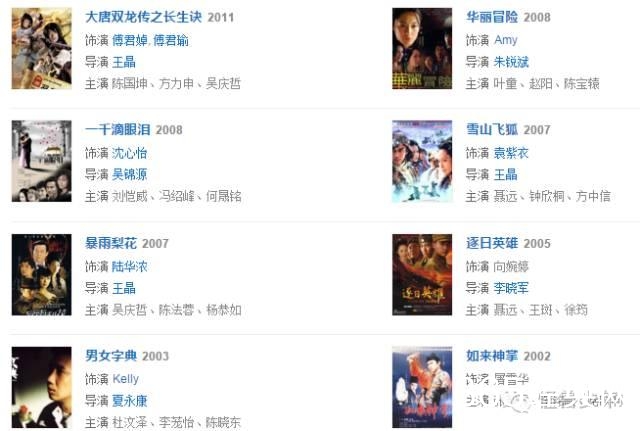The width and height of the screenshot is (640, 431).
Task: Open the 一千滴眼泪 title link
Action: 119,131
